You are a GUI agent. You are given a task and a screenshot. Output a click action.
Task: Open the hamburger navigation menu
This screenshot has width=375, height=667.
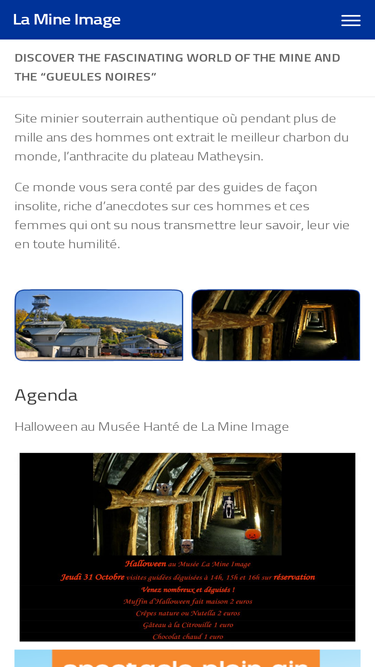(351, 20)
